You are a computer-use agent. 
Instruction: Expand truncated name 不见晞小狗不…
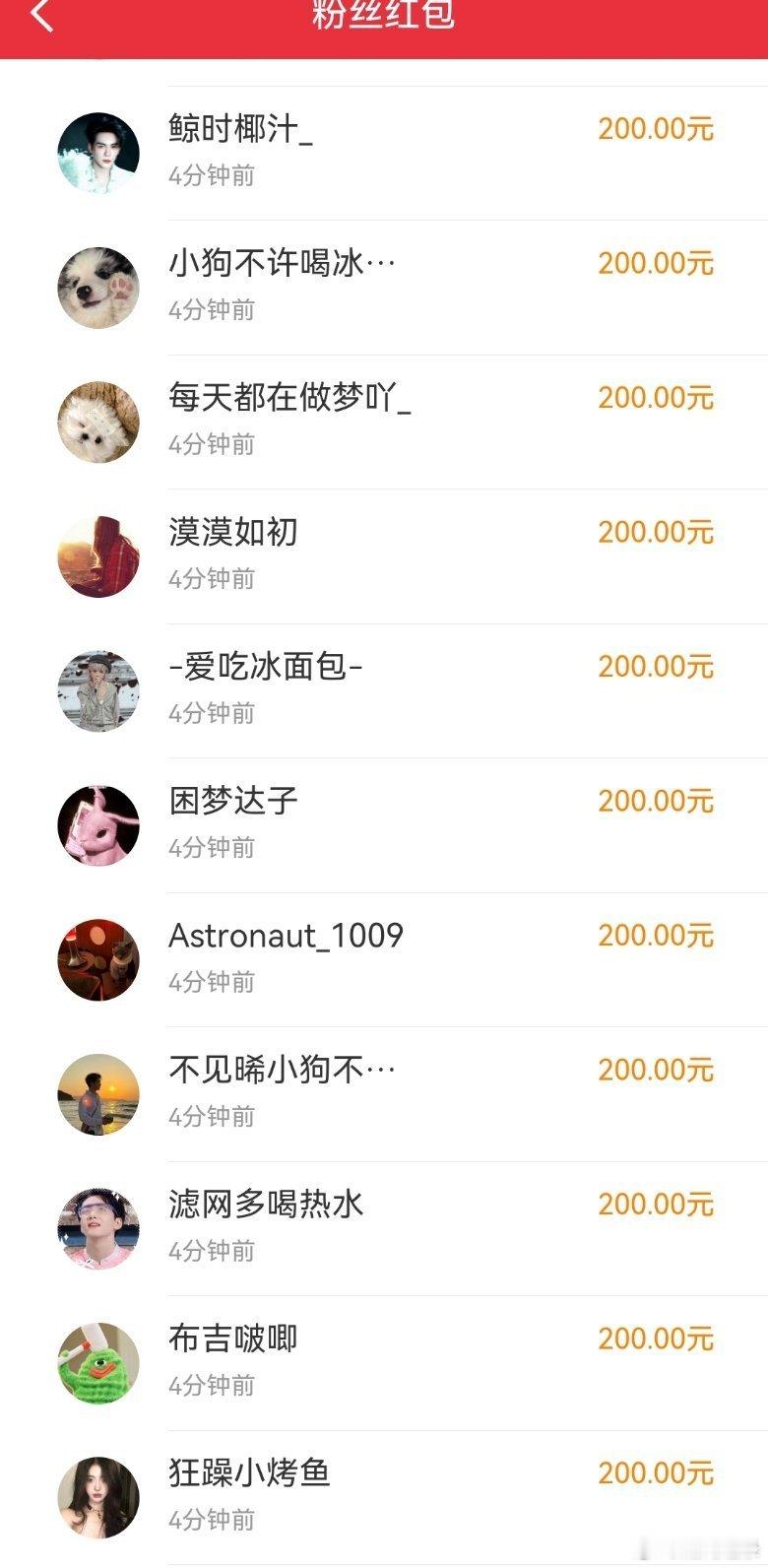282,1070
